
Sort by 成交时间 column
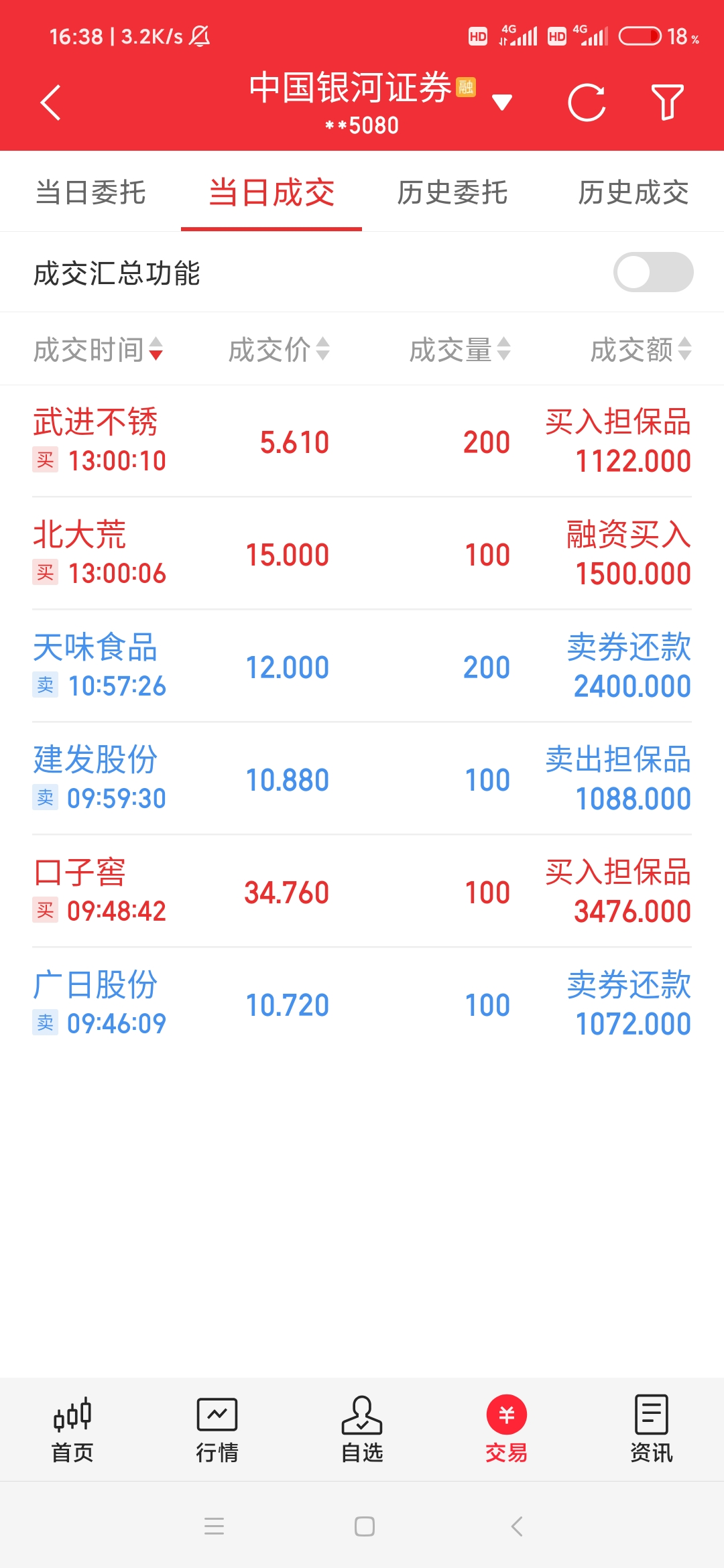(98, 349)
